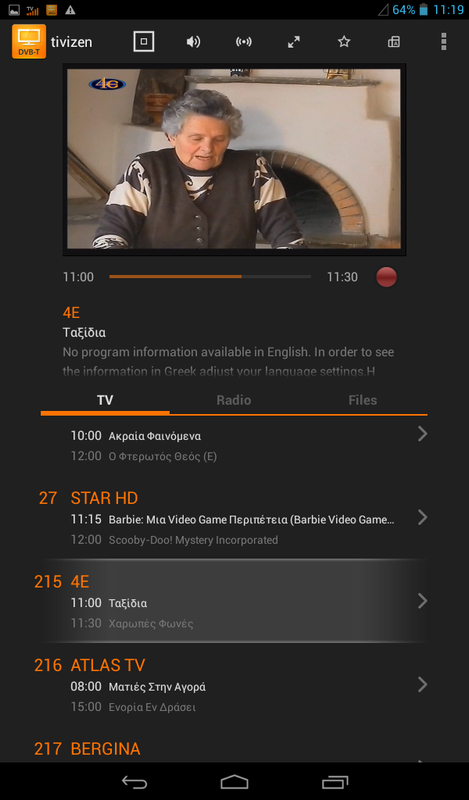469x800 pixels.
Task: Tap the volume speaker icon
Action: coord(193,42)
